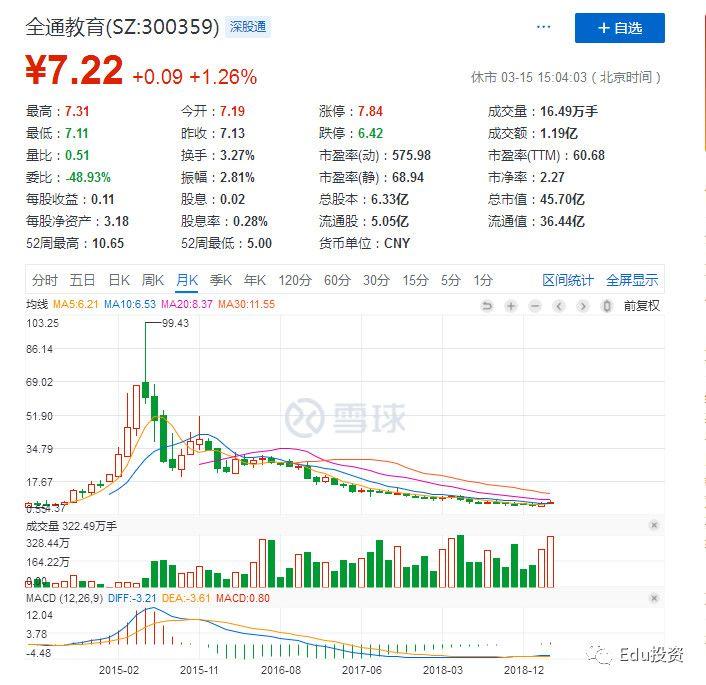Zoom out the chart with minus icon
This screenshot has height=685, width=706.
pyautogui.click(x=535, y=305)
